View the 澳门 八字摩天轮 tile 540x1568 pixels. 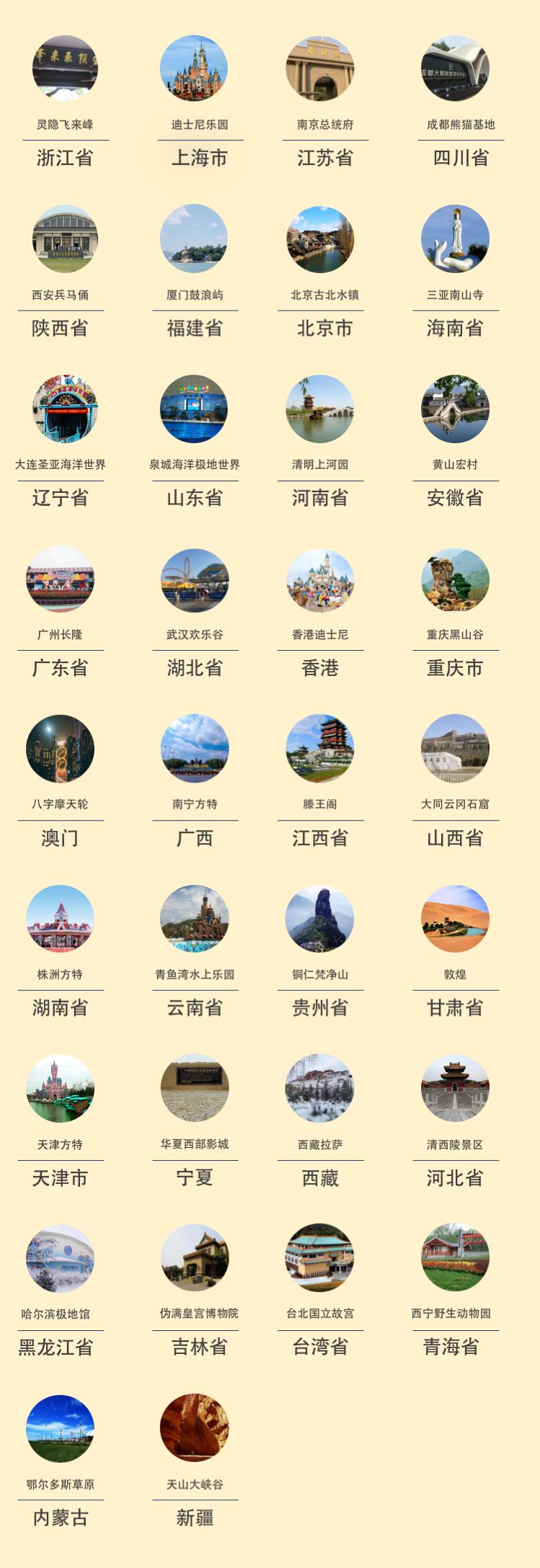tap(60, 749)
